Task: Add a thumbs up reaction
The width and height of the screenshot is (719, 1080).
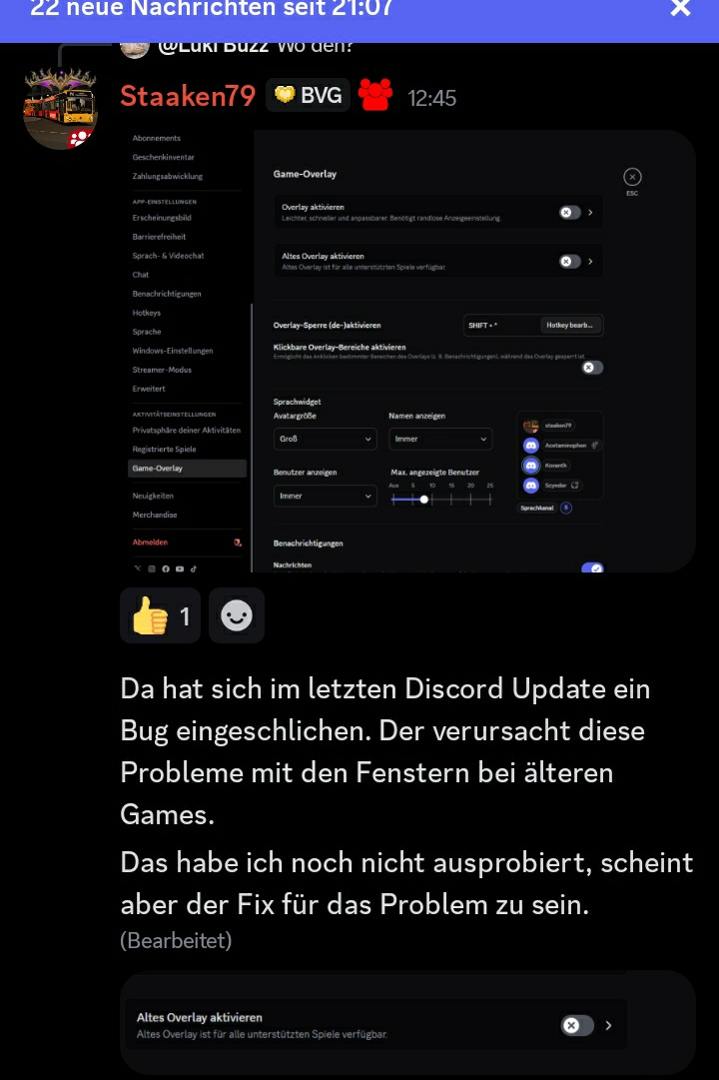Action: [160, 615]
